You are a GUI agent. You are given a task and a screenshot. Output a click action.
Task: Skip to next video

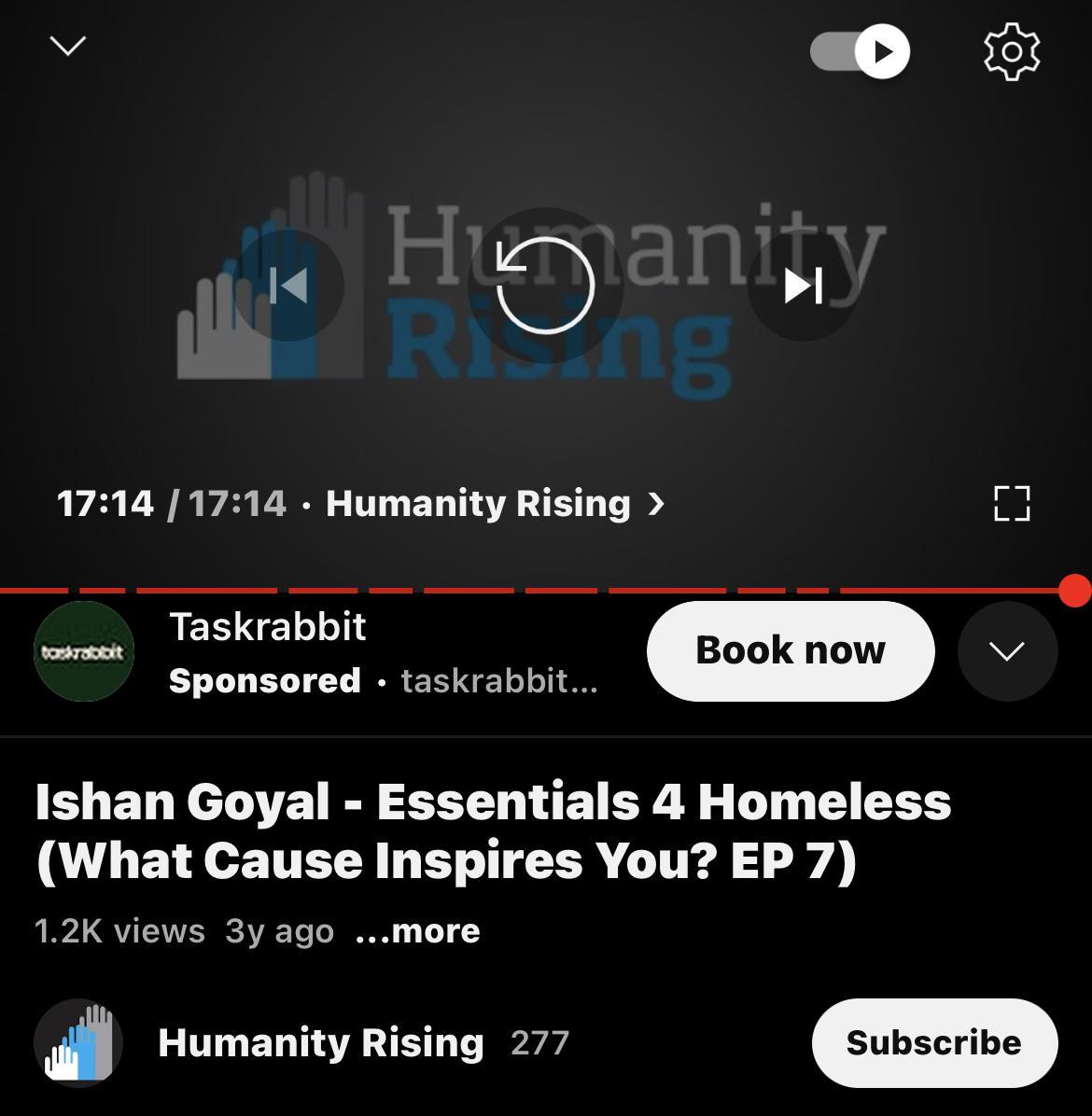(x=803, y=286)
